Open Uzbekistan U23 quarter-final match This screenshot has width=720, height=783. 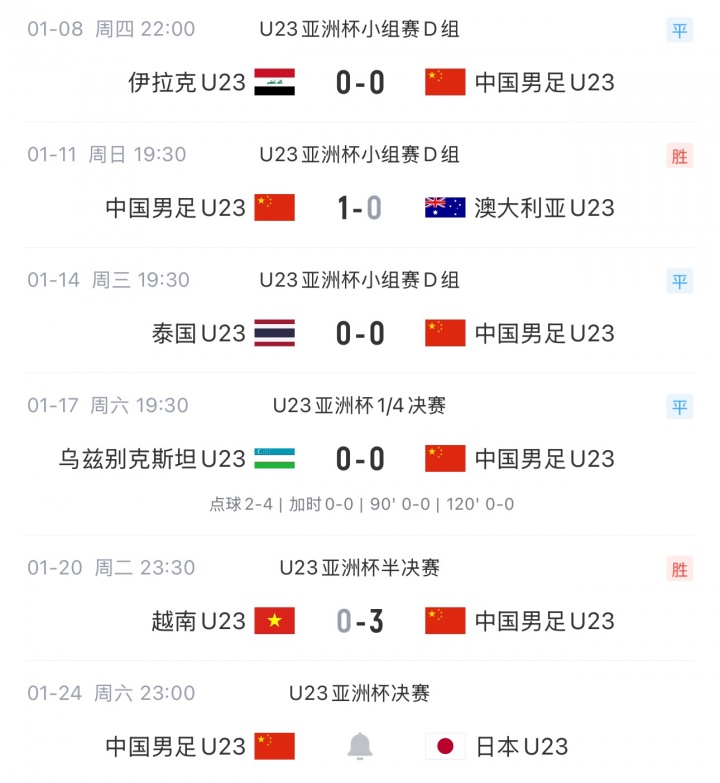click(360, 459)
